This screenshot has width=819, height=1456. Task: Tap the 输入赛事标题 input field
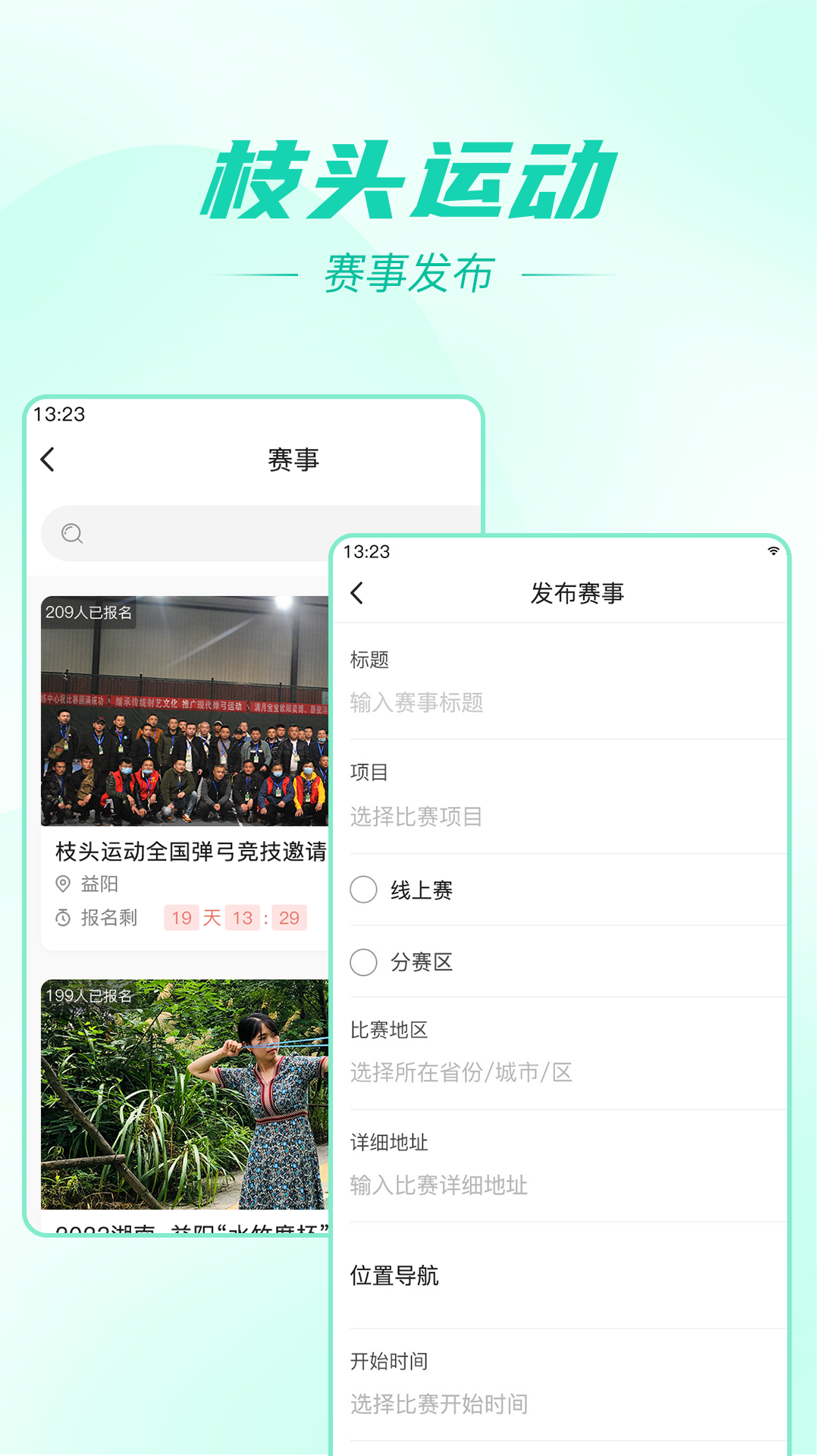[416, 703]
